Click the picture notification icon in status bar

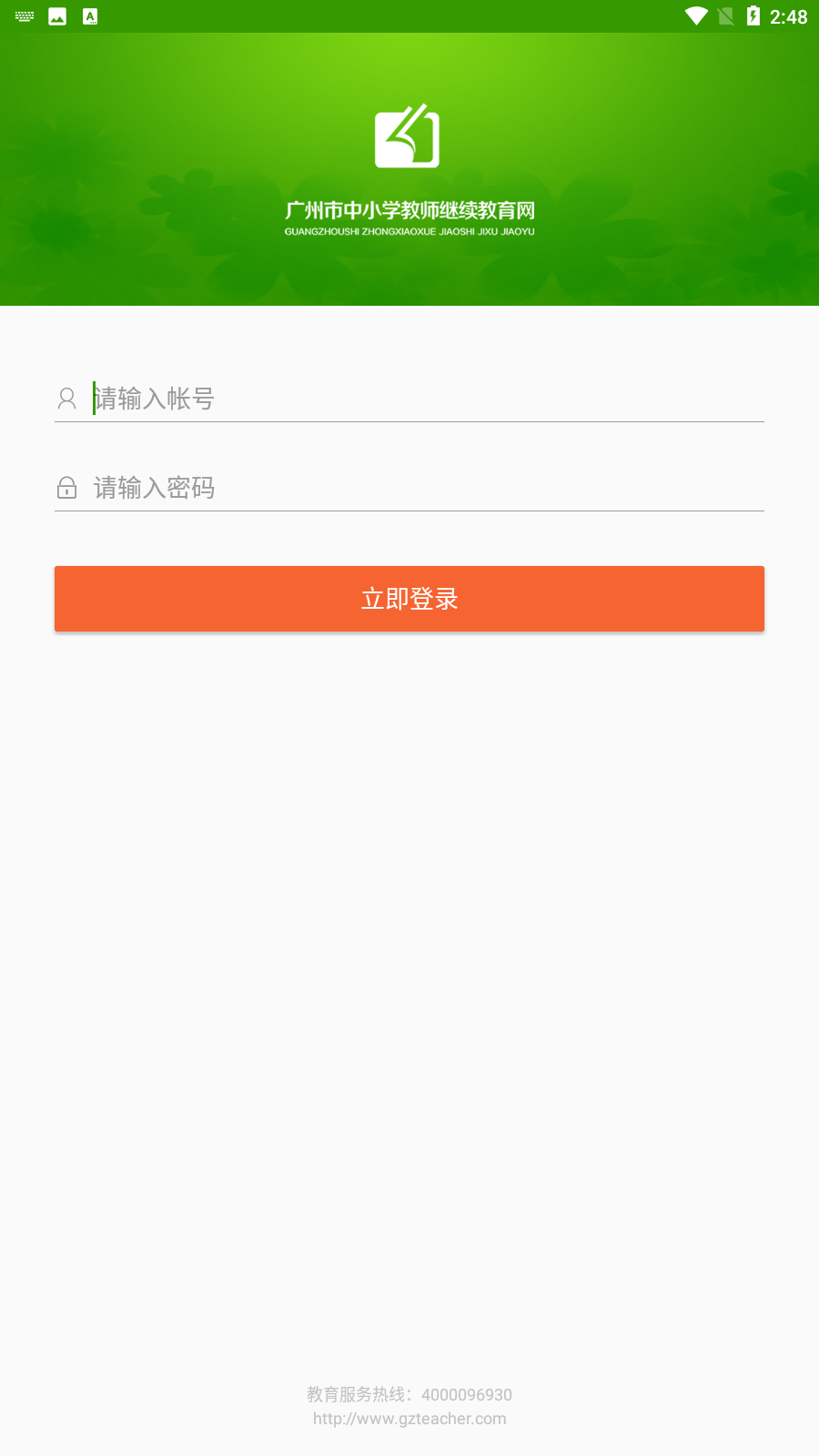[x=57, y=15]
